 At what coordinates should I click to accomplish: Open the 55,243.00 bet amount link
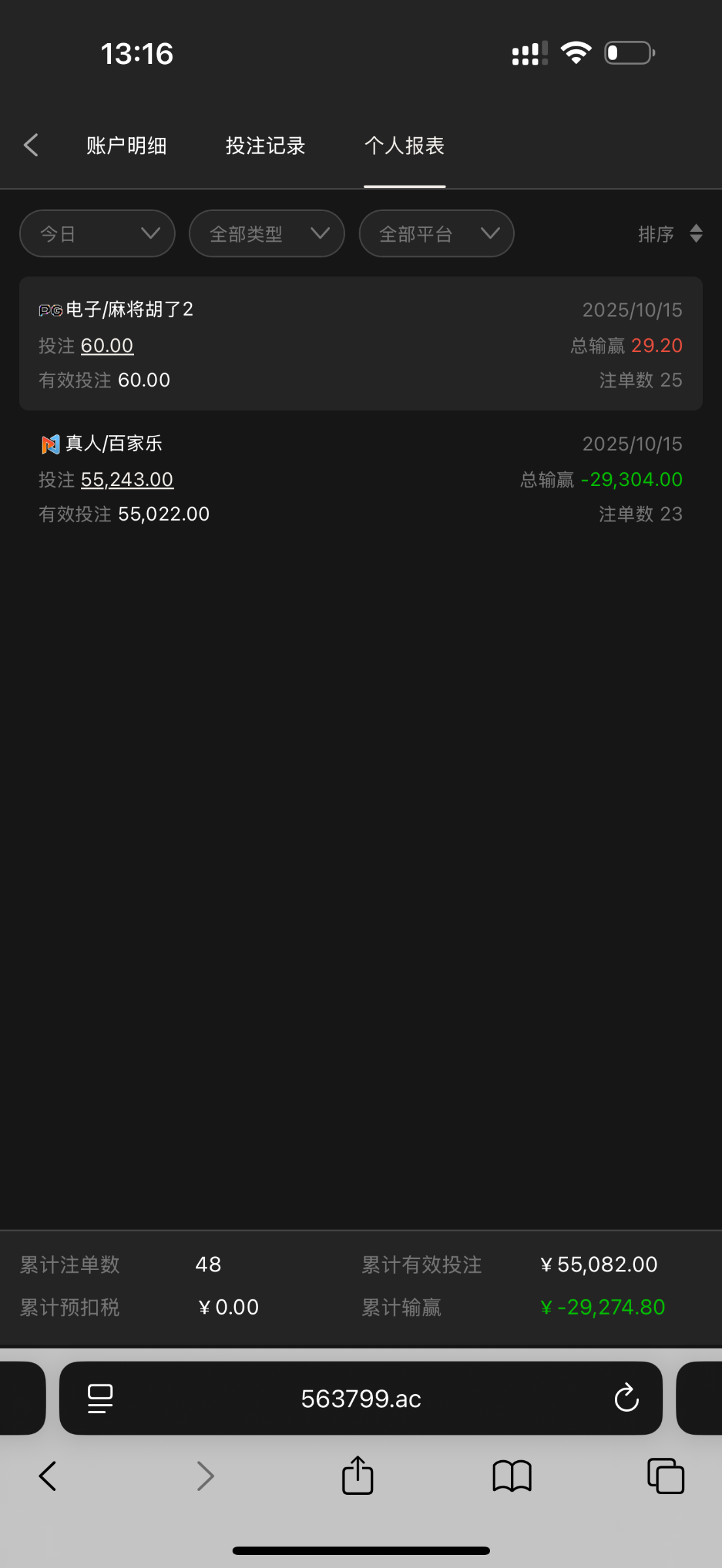[x=127, y=480]
